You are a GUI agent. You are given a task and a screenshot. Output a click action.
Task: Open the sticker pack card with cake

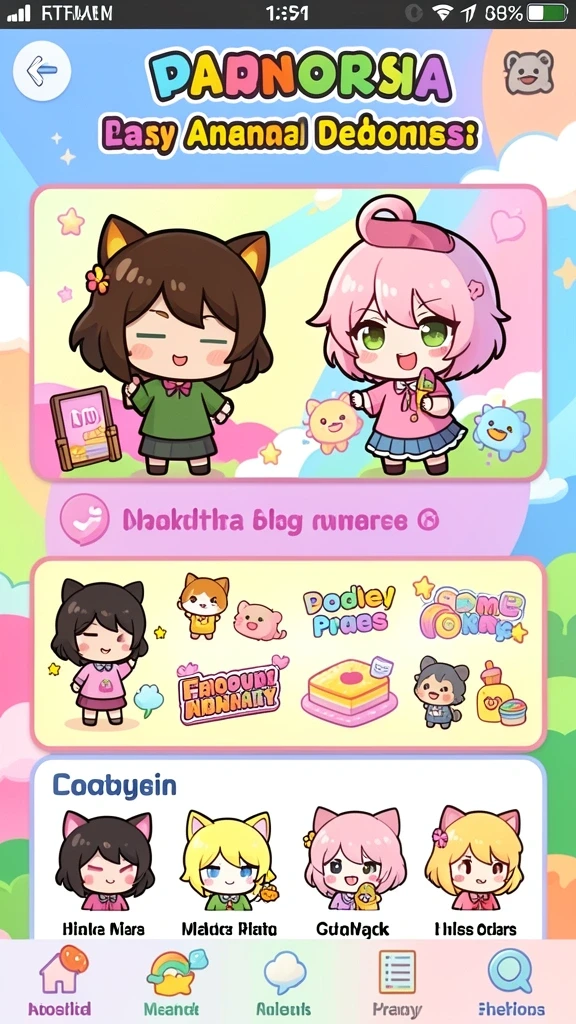288,654
